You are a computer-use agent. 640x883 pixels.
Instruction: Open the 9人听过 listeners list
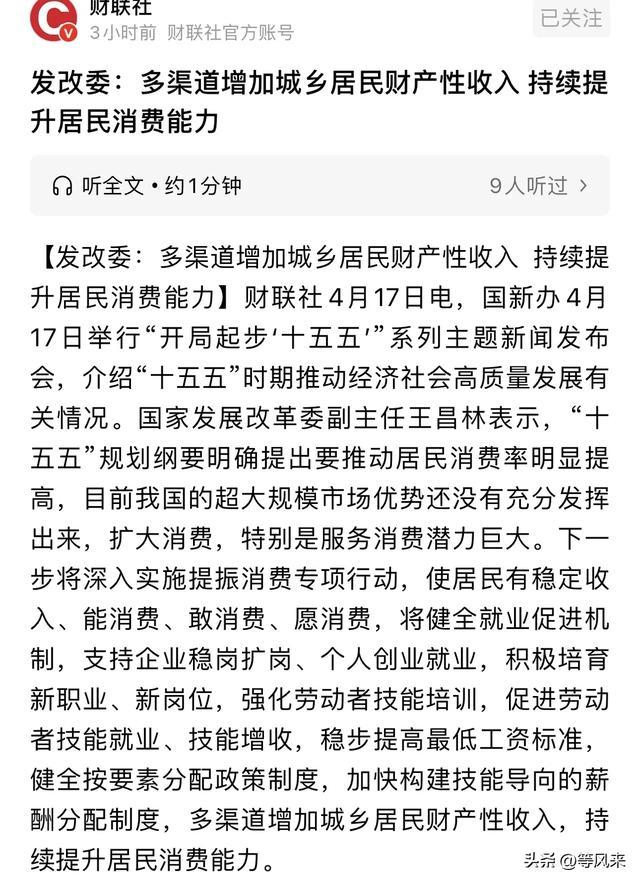tap(539, 185)
